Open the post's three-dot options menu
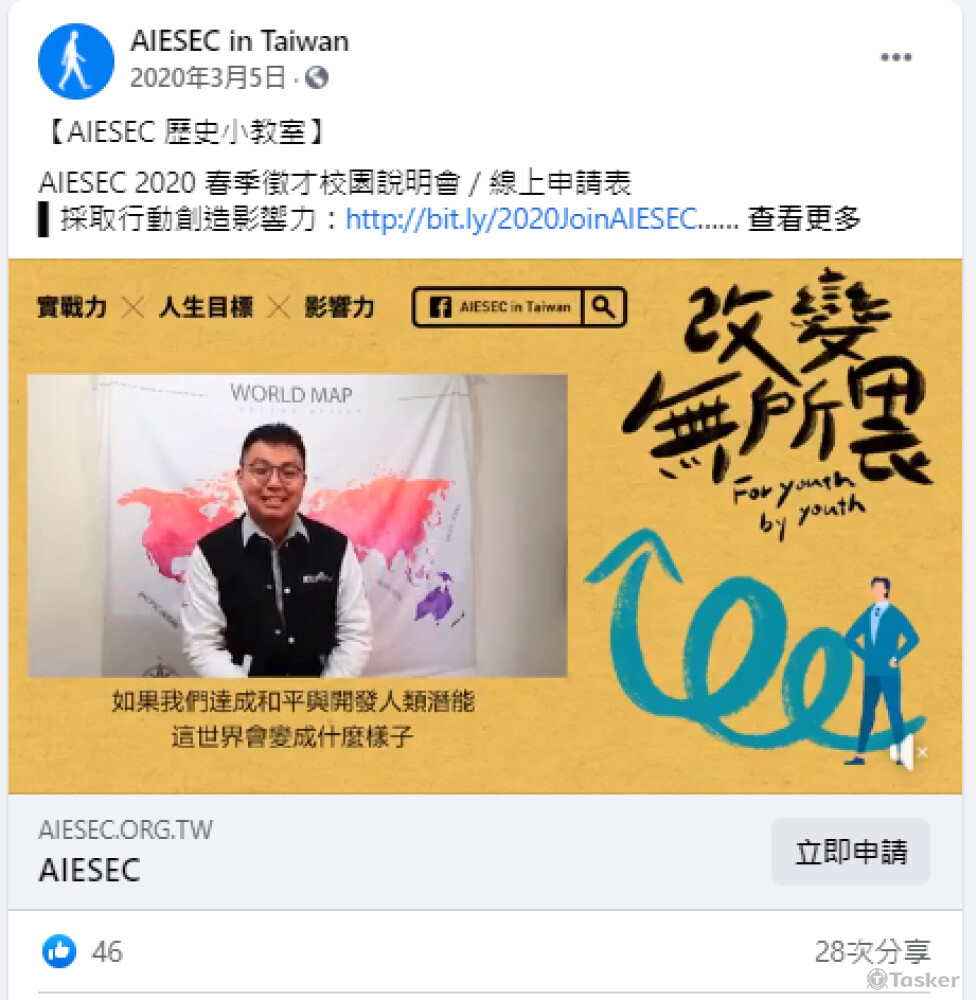 tap(895, 58)
